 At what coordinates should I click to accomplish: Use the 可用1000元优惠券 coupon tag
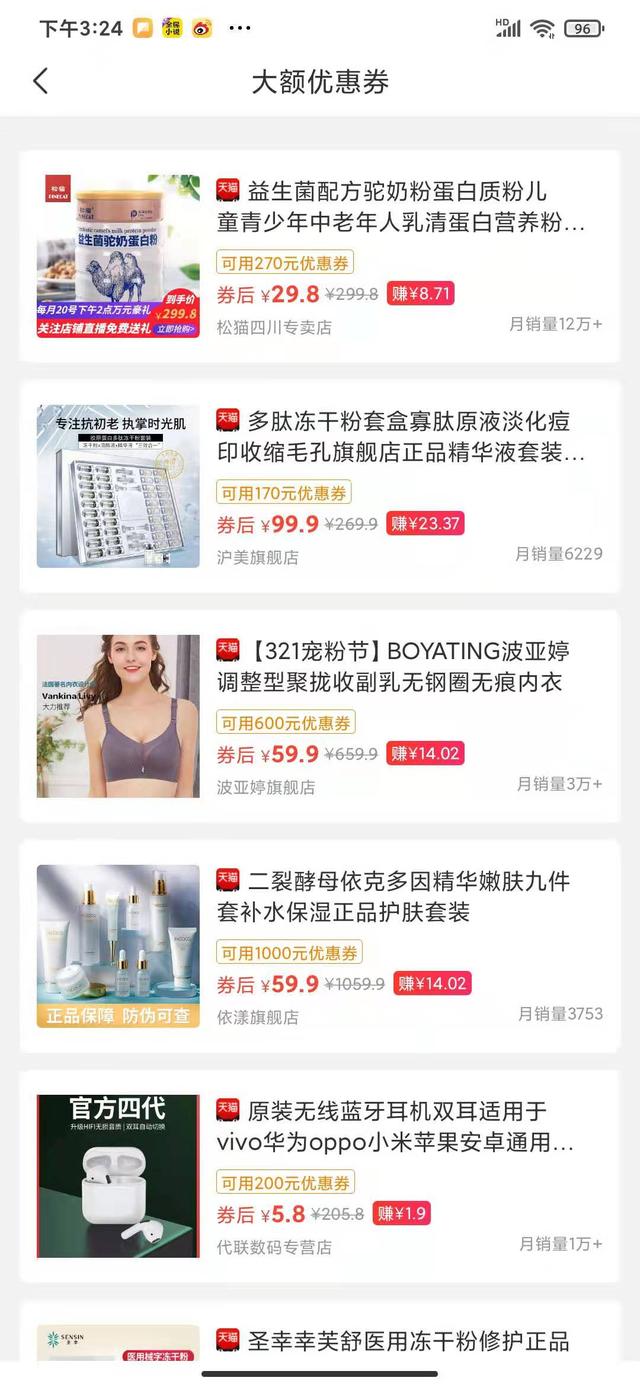(289, 953)
